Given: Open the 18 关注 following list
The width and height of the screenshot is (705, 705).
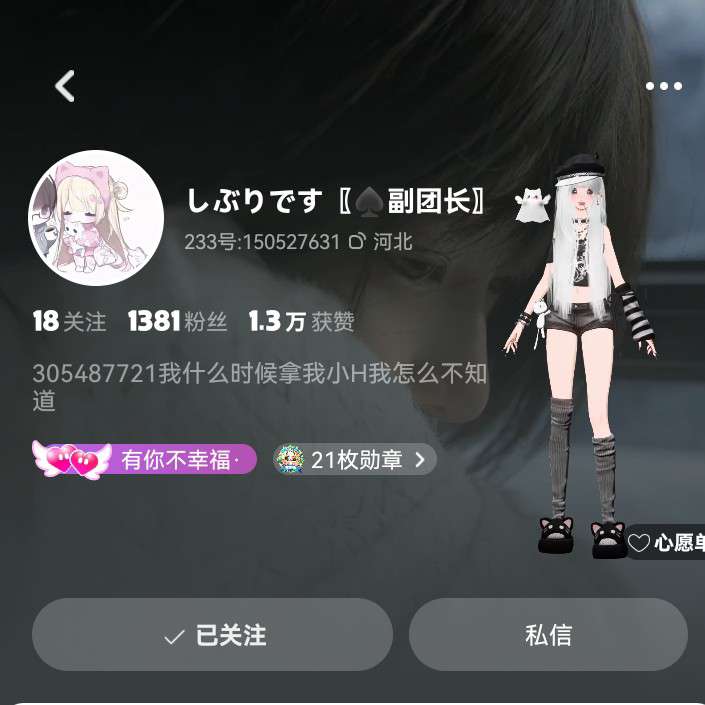Looking at the screenshot, I should [x=69, y=321].
